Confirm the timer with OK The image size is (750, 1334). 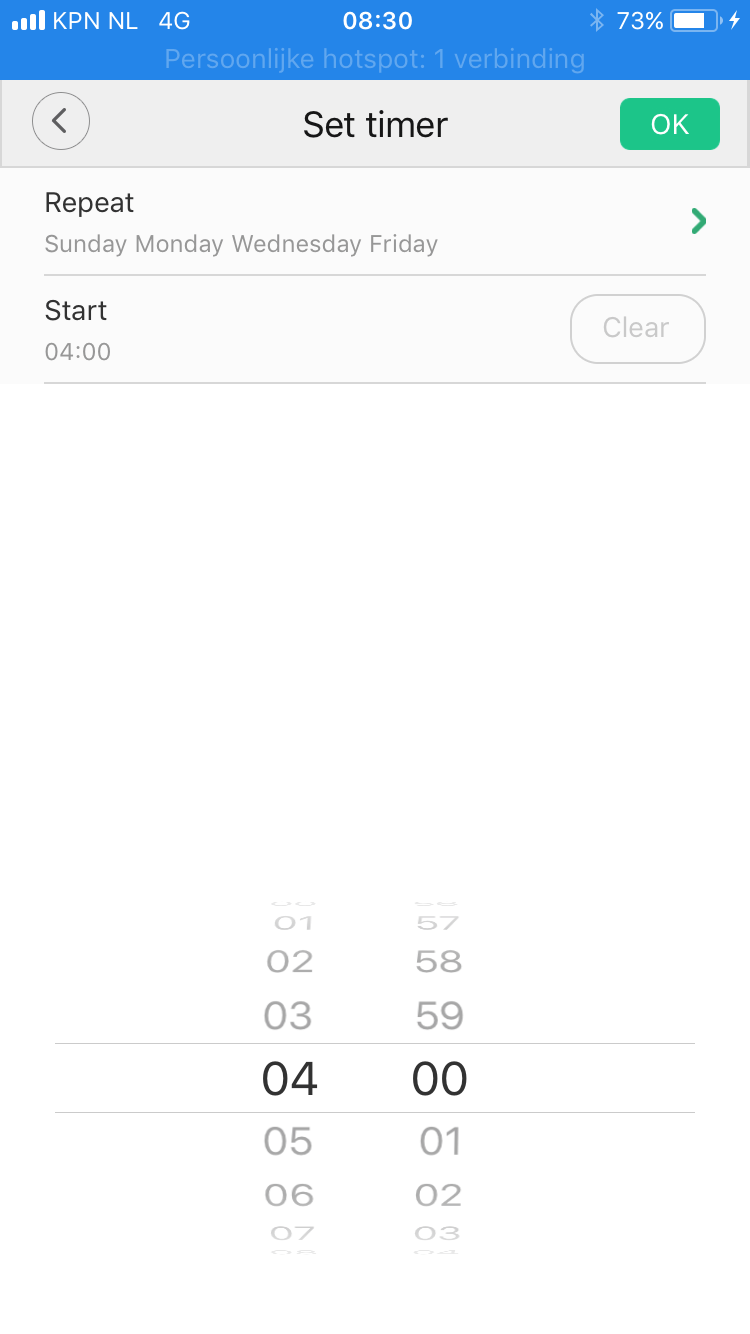[669, 124]
